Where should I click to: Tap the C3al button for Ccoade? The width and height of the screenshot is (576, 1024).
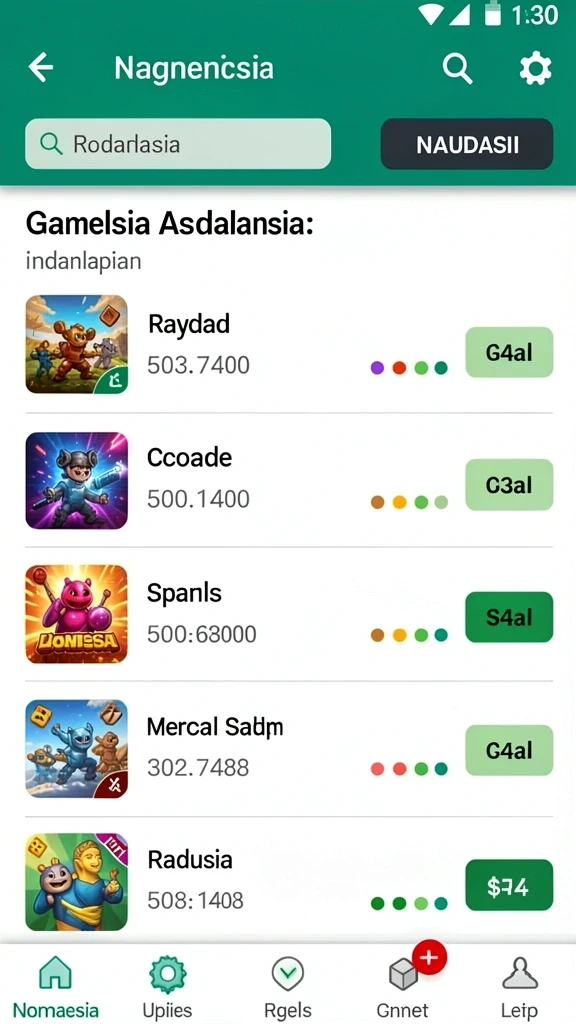pos(509,485)
